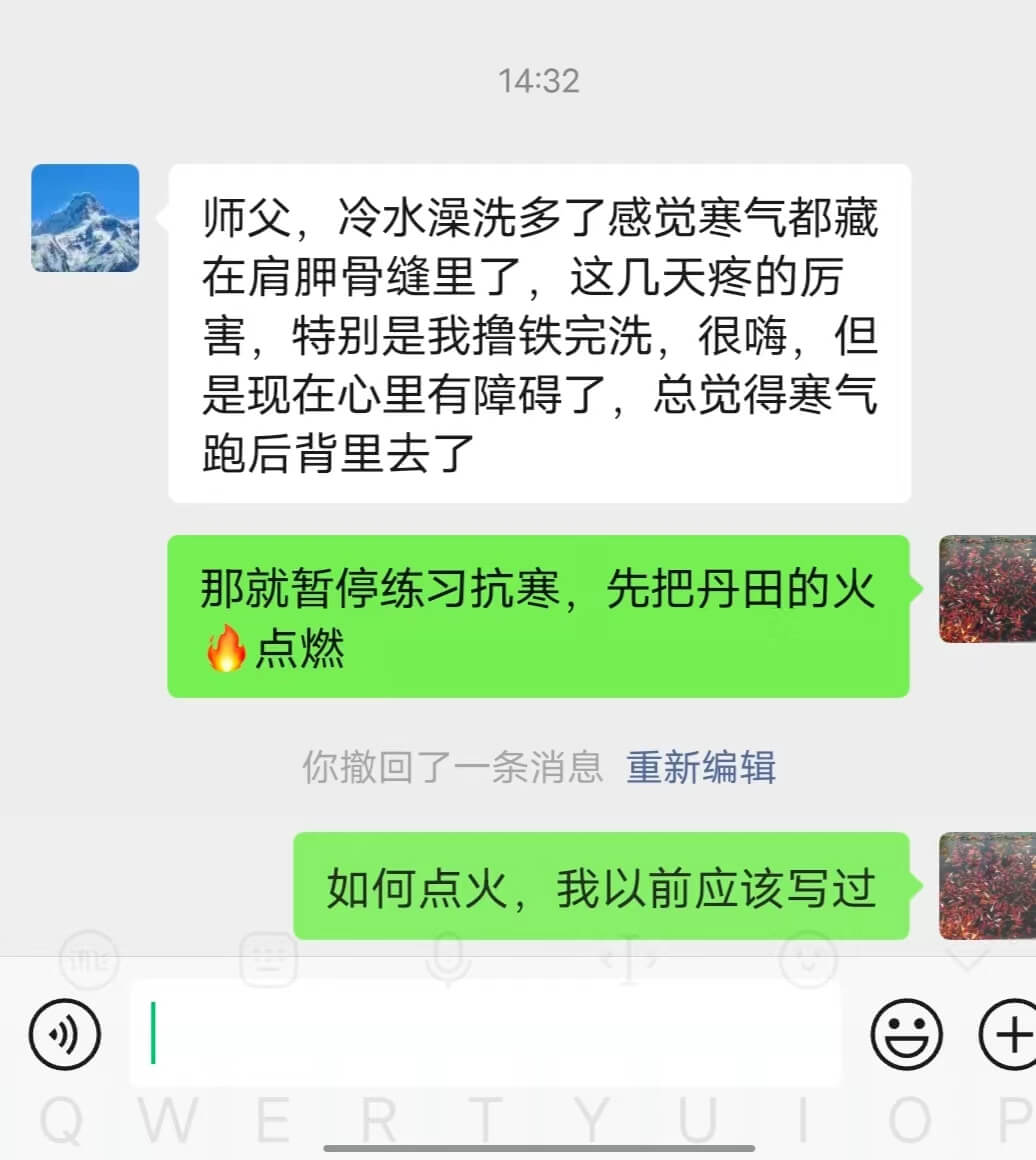Open own avatar beside 如何点火 message
Viewport: 1036px width, 1160px height.
[x=986, y=885]
